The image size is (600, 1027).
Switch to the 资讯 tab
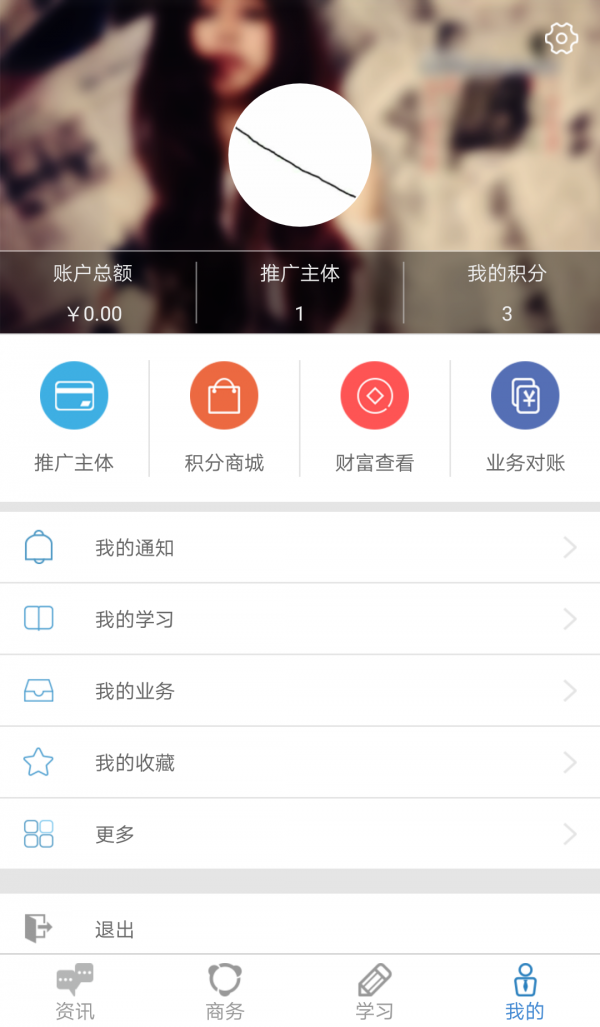tap(75, 991)
